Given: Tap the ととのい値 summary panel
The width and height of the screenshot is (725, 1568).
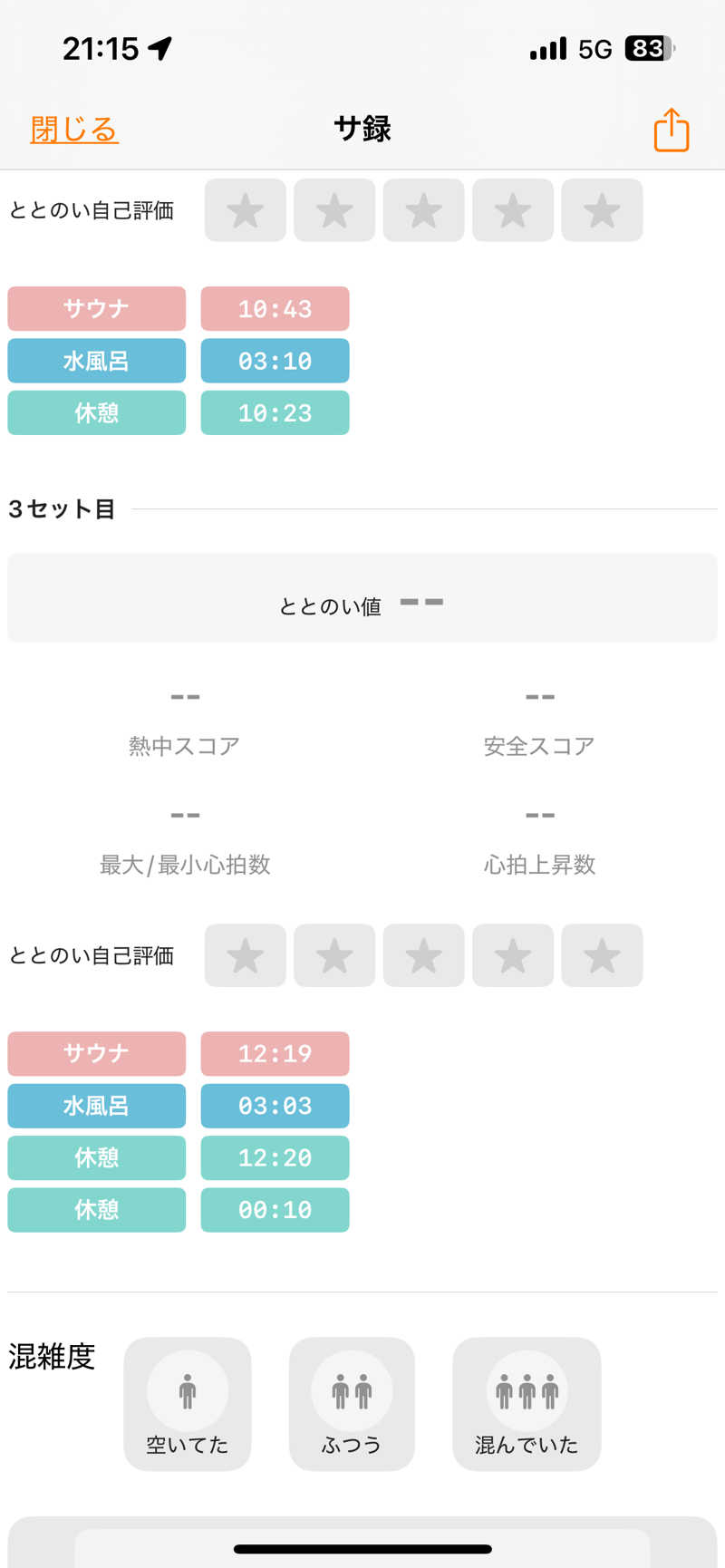Looking at the screenshot, I should coord(362,598).
